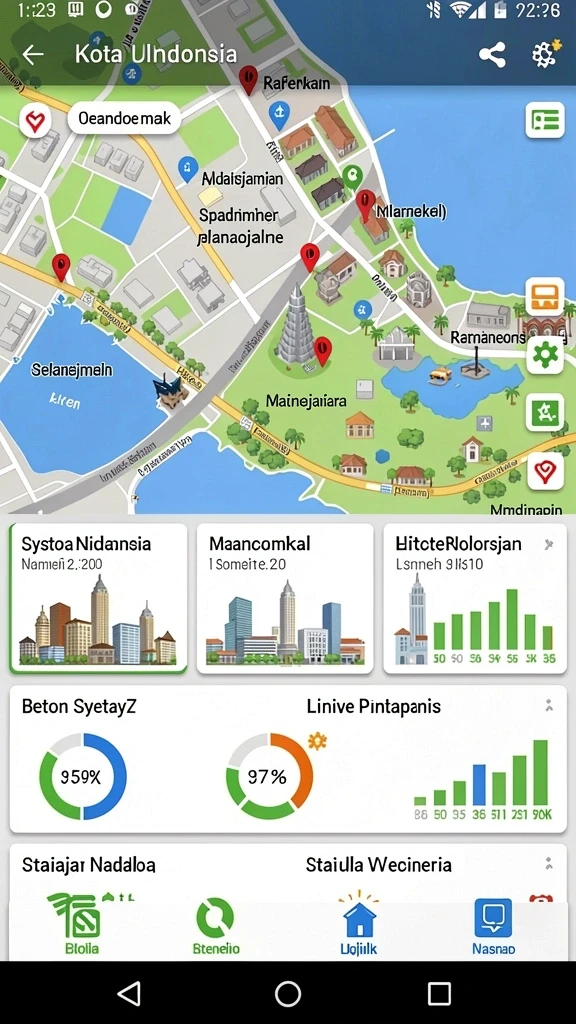Expand the Beton SyetayZ card menu
This screenshot has width=576, height=1024.
coord(549,705)
